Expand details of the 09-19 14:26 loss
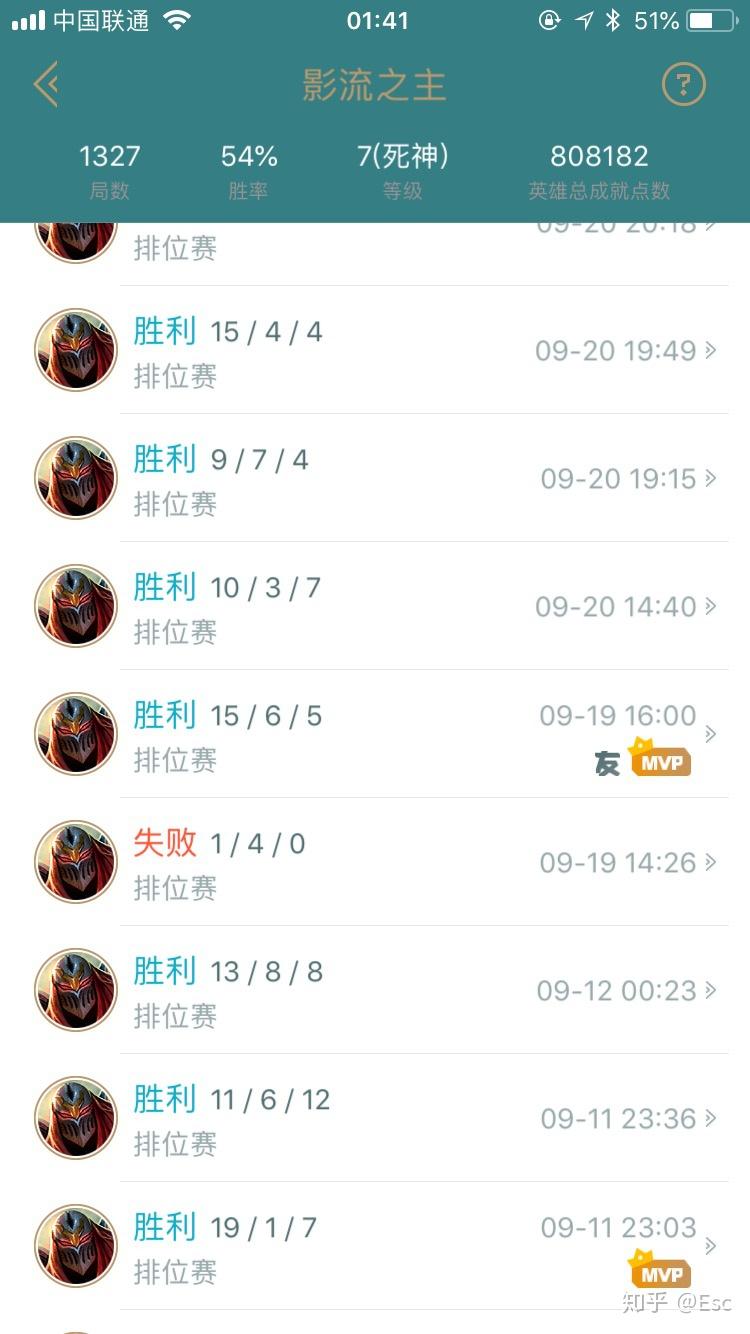The width and height of the screenshot is (750, 1334). point(711,862)
